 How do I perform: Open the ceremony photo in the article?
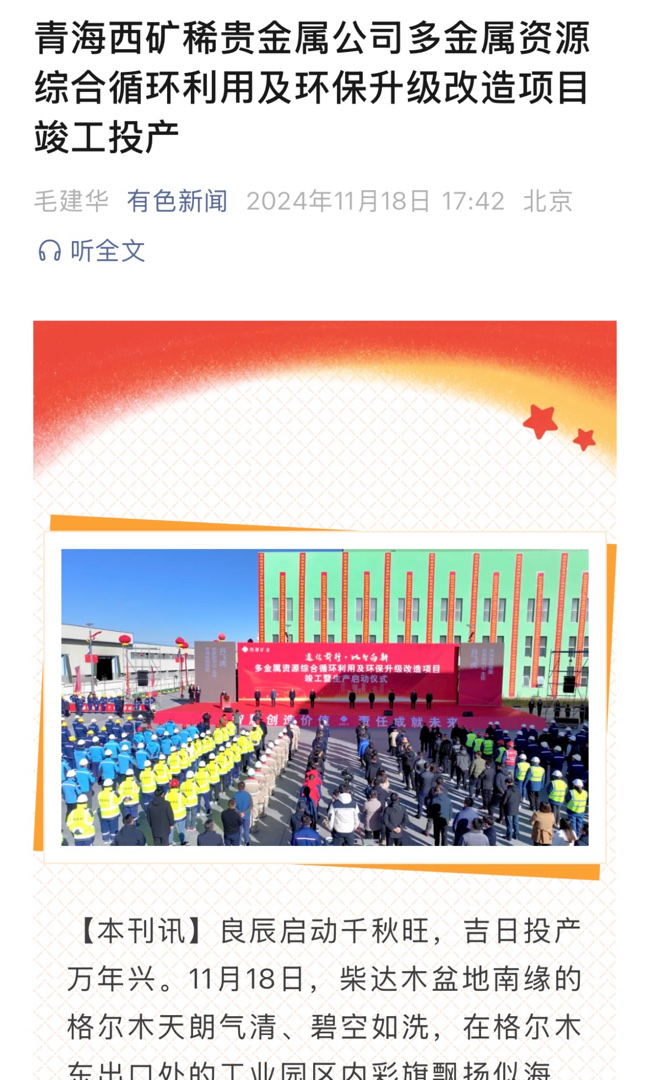tap(324, 697)
